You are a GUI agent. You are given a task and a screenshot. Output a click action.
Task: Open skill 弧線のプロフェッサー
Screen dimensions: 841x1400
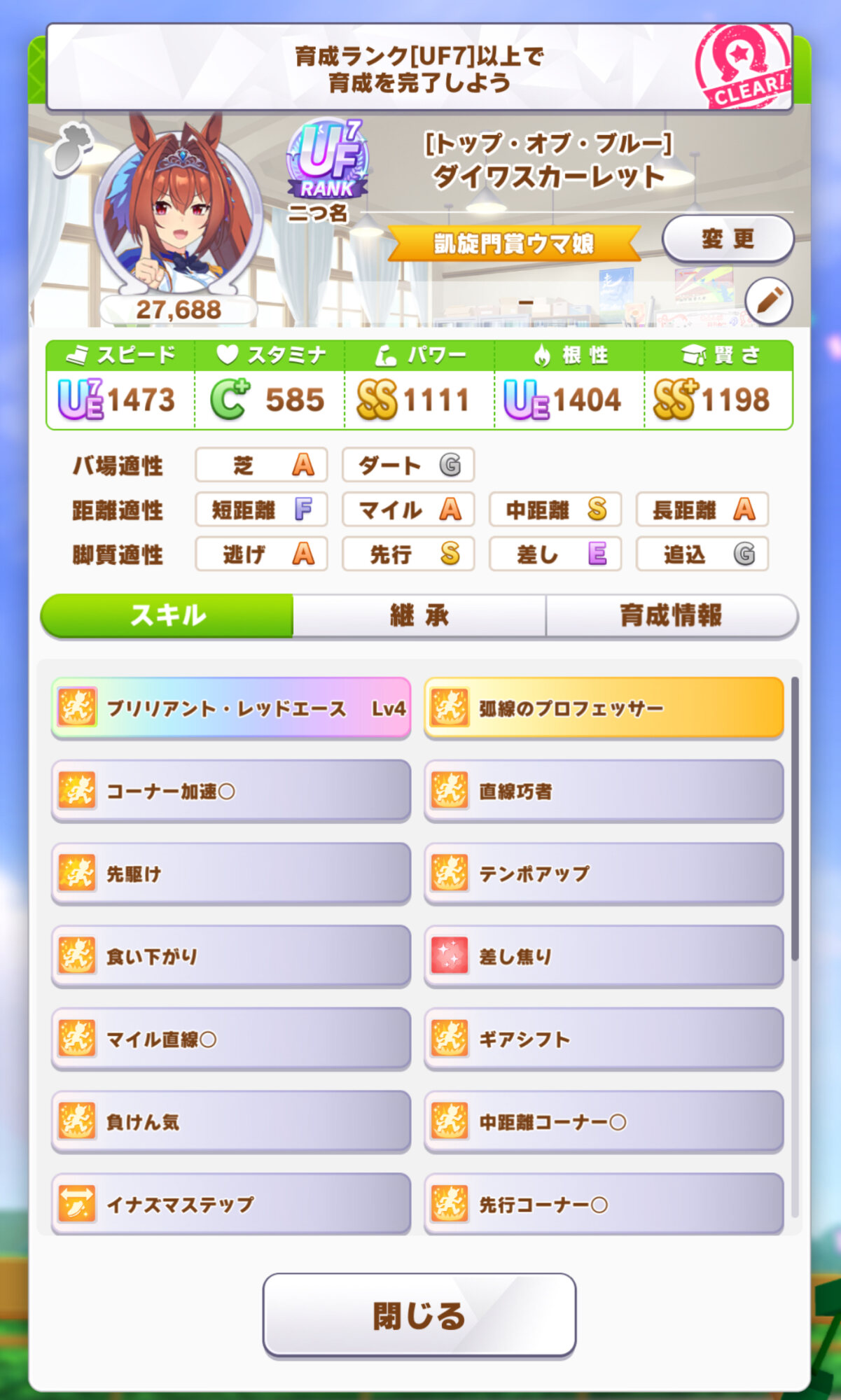tap(604, 708)
